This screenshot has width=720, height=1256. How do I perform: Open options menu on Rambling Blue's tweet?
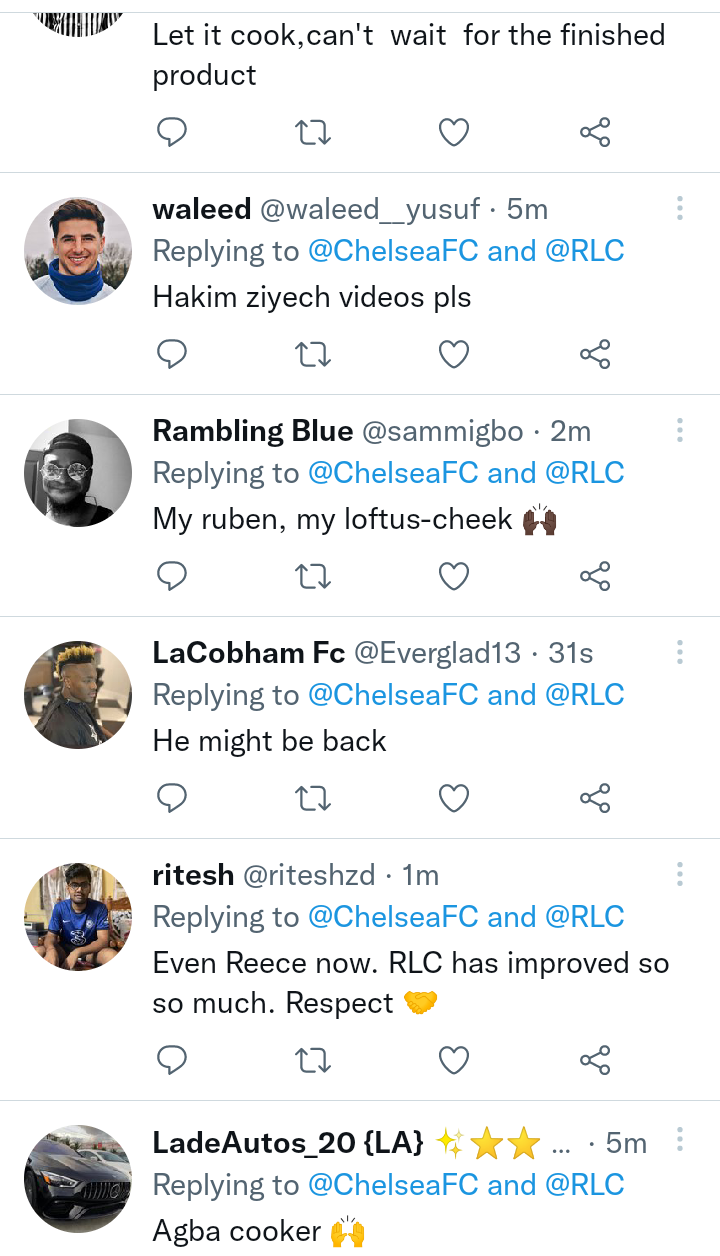tap(680, 430)
